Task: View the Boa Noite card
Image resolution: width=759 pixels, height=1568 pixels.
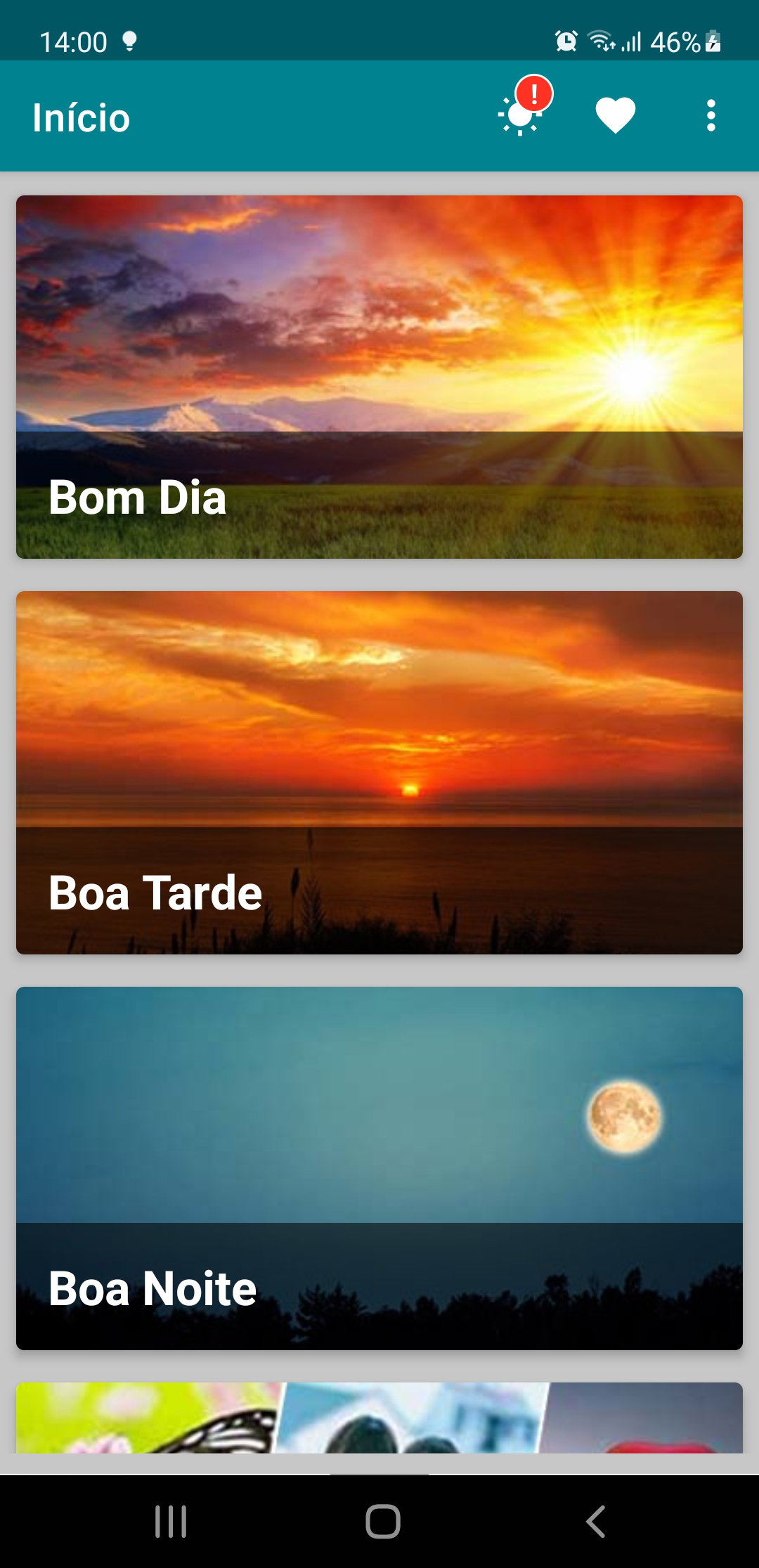Action: click(379, 1168)
